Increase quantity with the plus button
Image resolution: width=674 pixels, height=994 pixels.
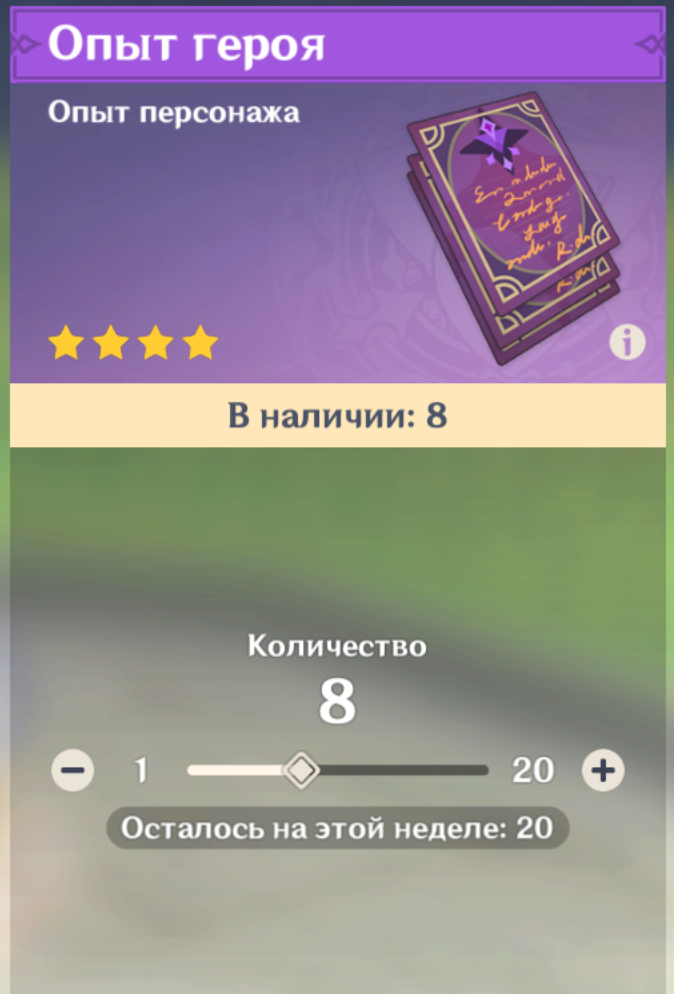[x=603, y=770]
